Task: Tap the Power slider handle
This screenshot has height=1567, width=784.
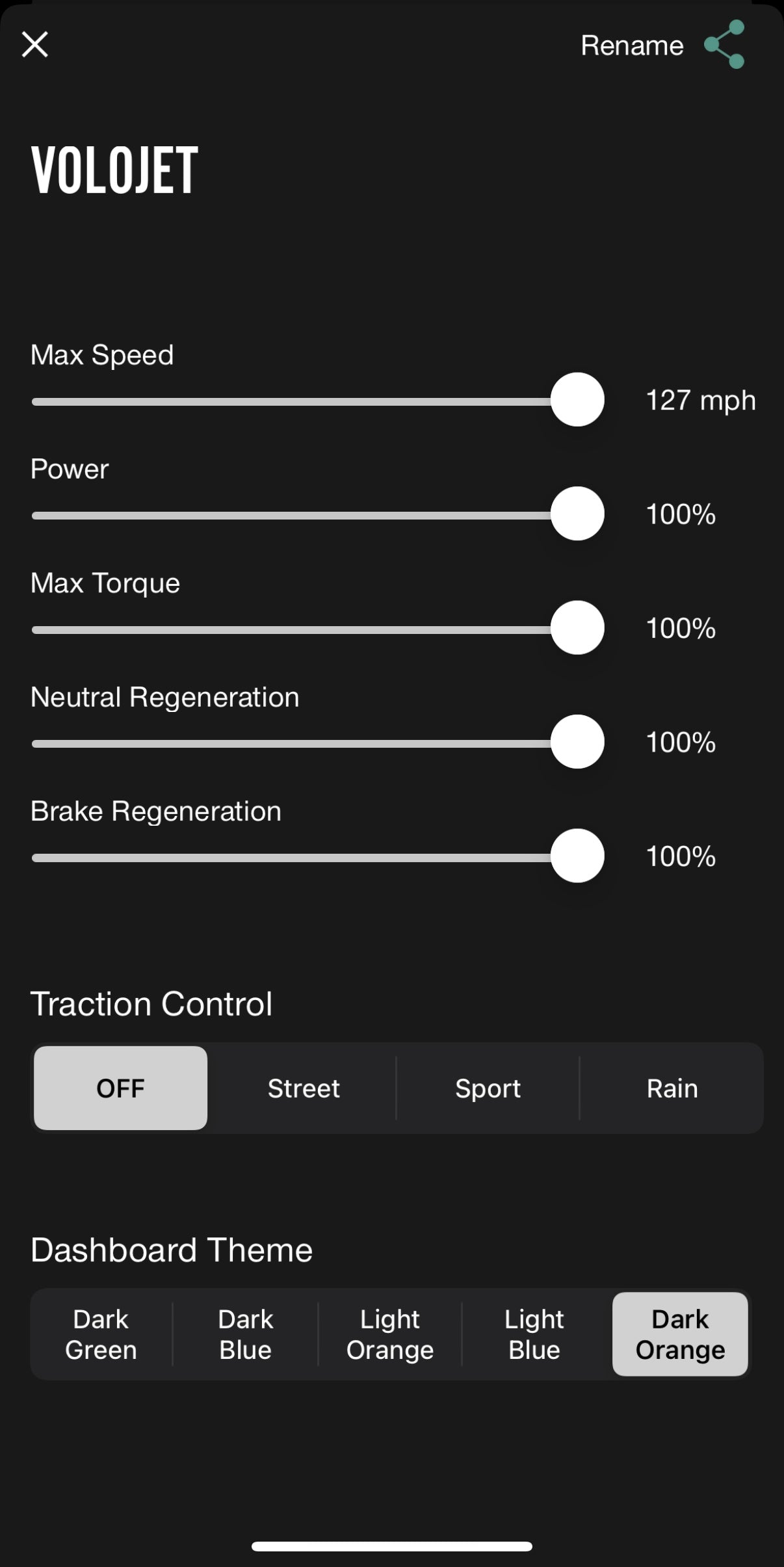Action: tap(577, 514)
